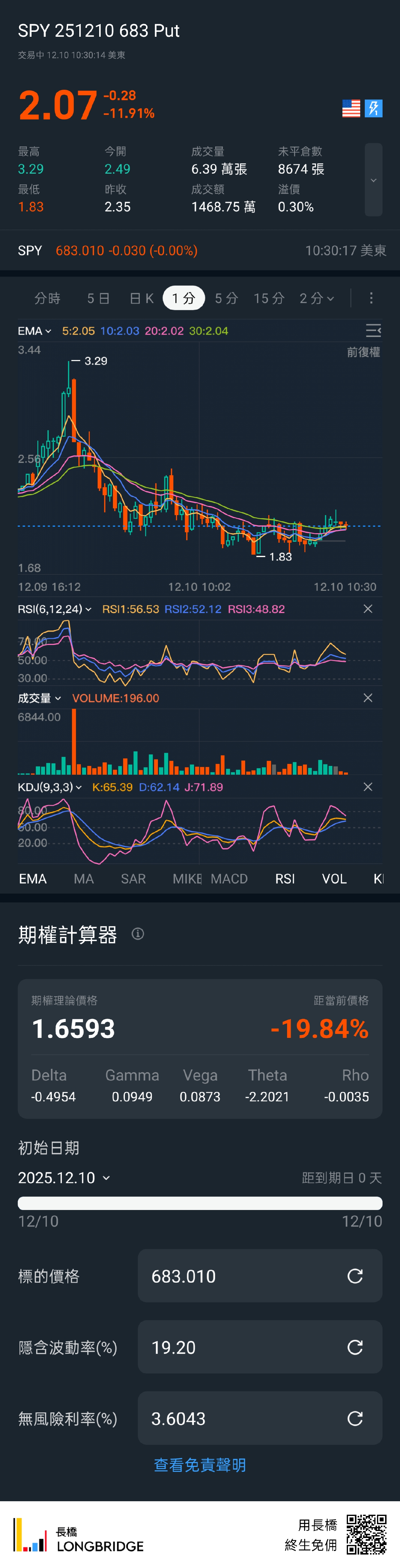This screenshot has height=1568, width=400.
Task: Reset the 標的價格 value
Action: pos(355,1276)
